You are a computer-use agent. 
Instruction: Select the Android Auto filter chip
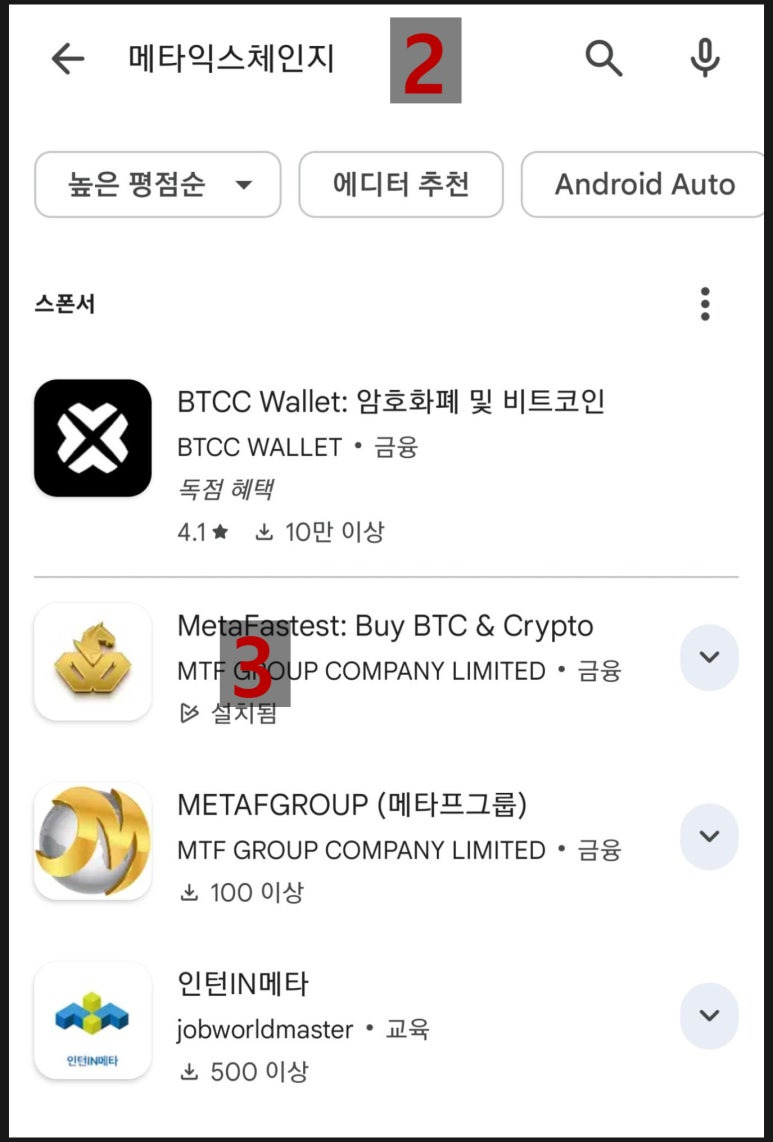(x=644, y=184)
